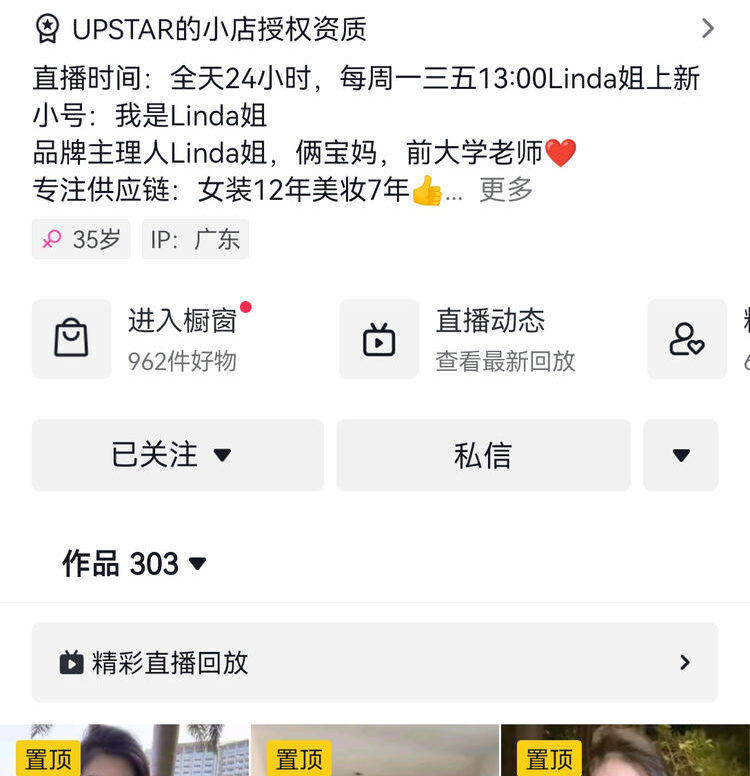Click the live replay TV icon
750x776 pixels.
(x=379, y=338)
